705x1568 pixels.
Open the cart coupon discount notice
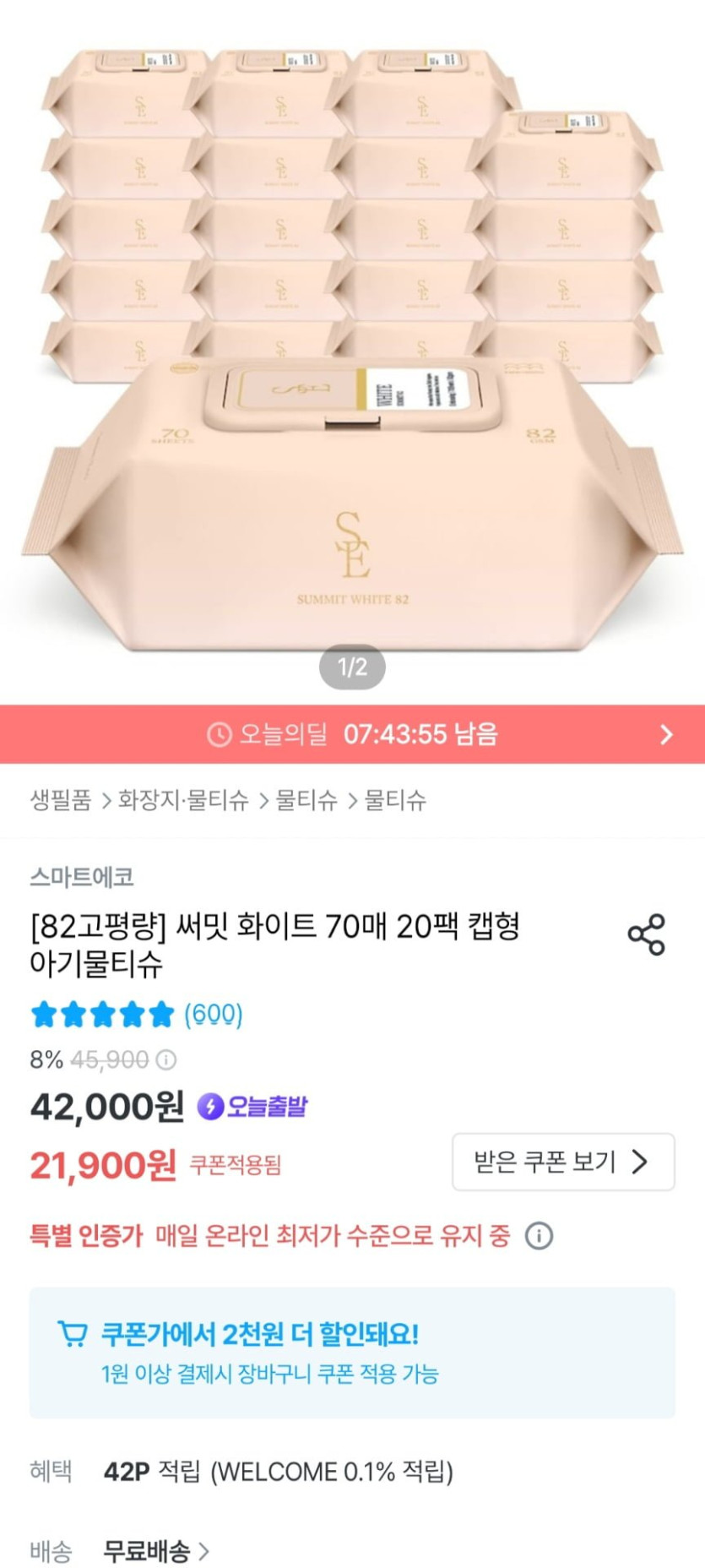tap(352, 1353)
